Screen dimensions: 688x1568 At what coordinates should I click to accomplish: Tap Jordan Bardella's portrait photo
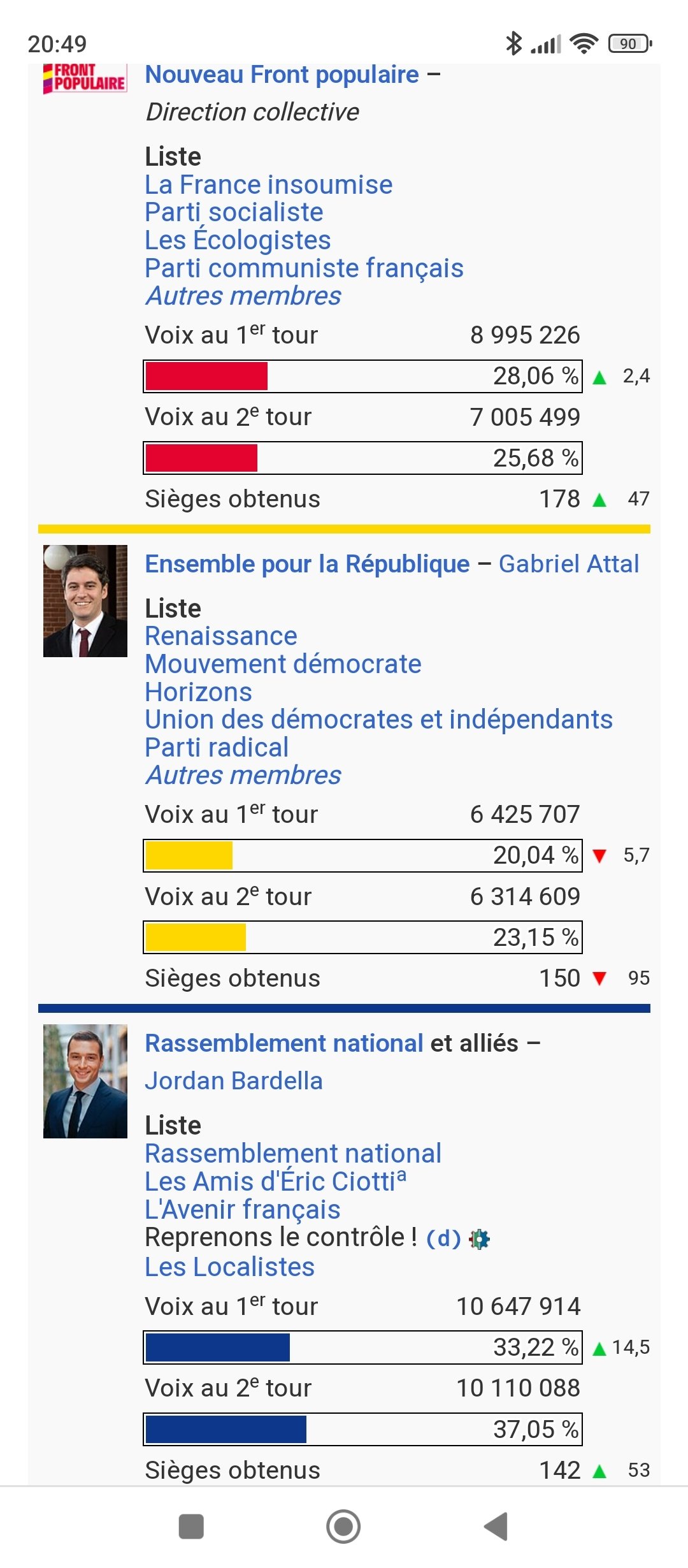[x=85, y=1081]
